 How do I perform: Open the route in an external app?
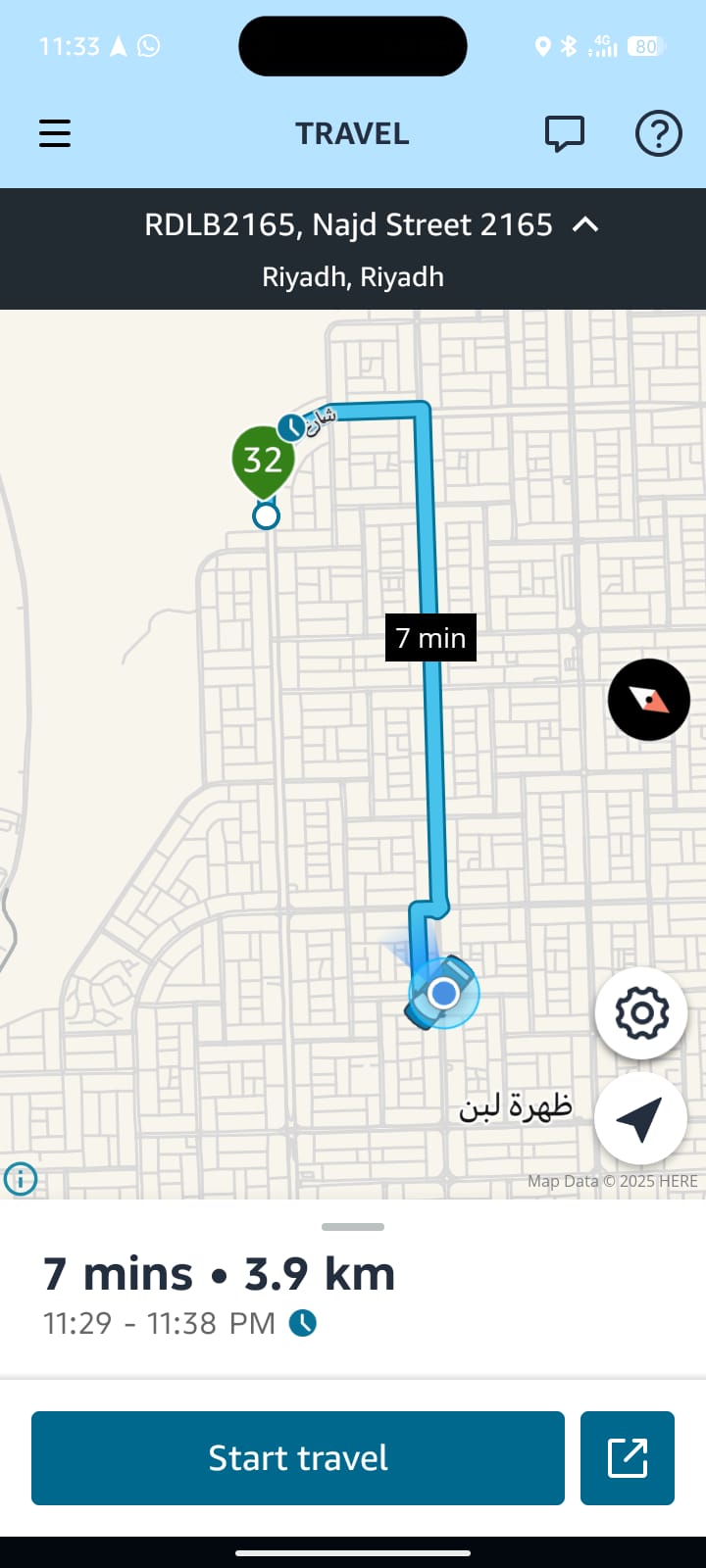click(x=628, y=1458)
